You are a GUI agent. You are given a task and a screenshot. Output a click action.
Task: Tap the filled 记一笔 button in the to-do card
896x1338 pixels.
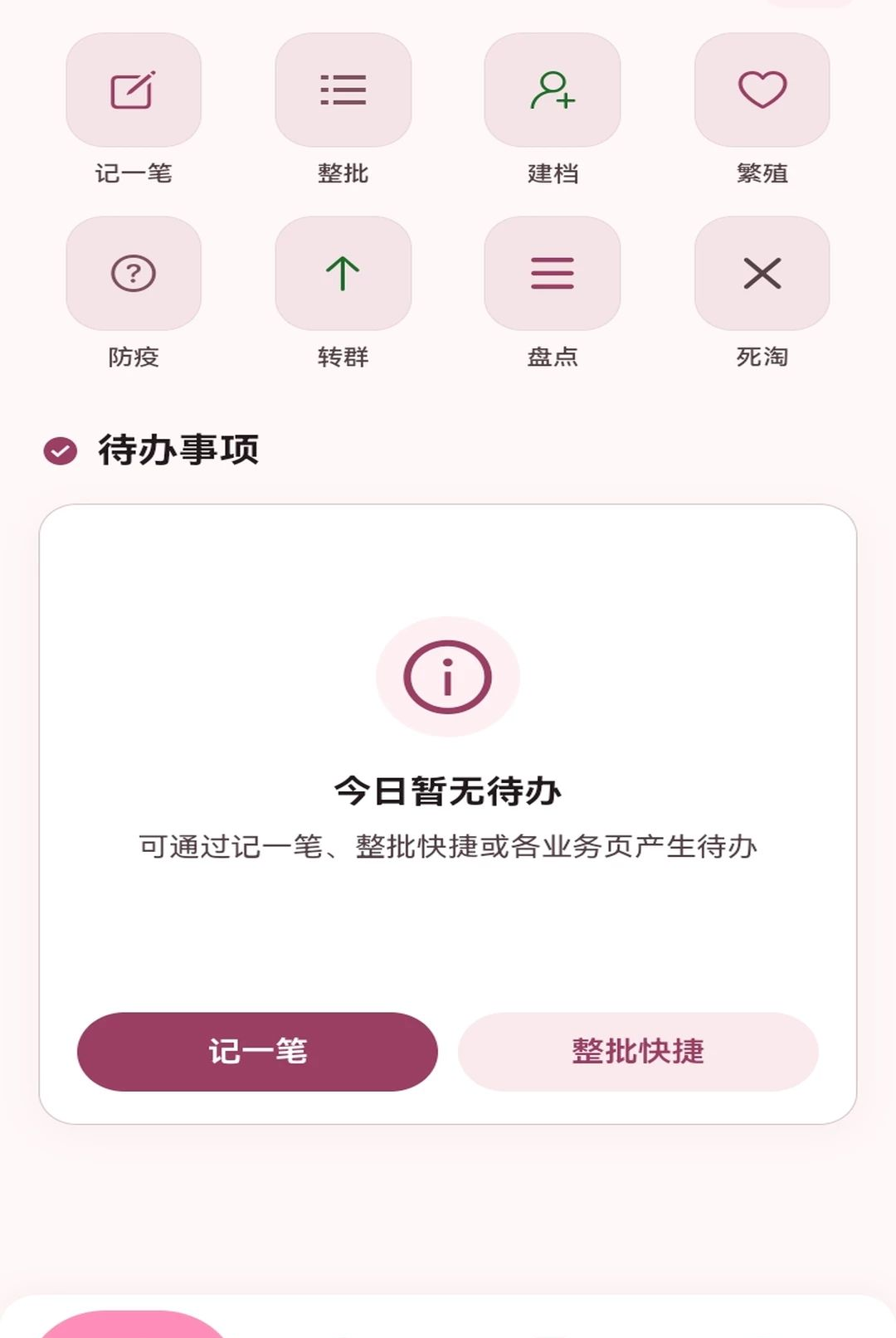pos(257,1051)
